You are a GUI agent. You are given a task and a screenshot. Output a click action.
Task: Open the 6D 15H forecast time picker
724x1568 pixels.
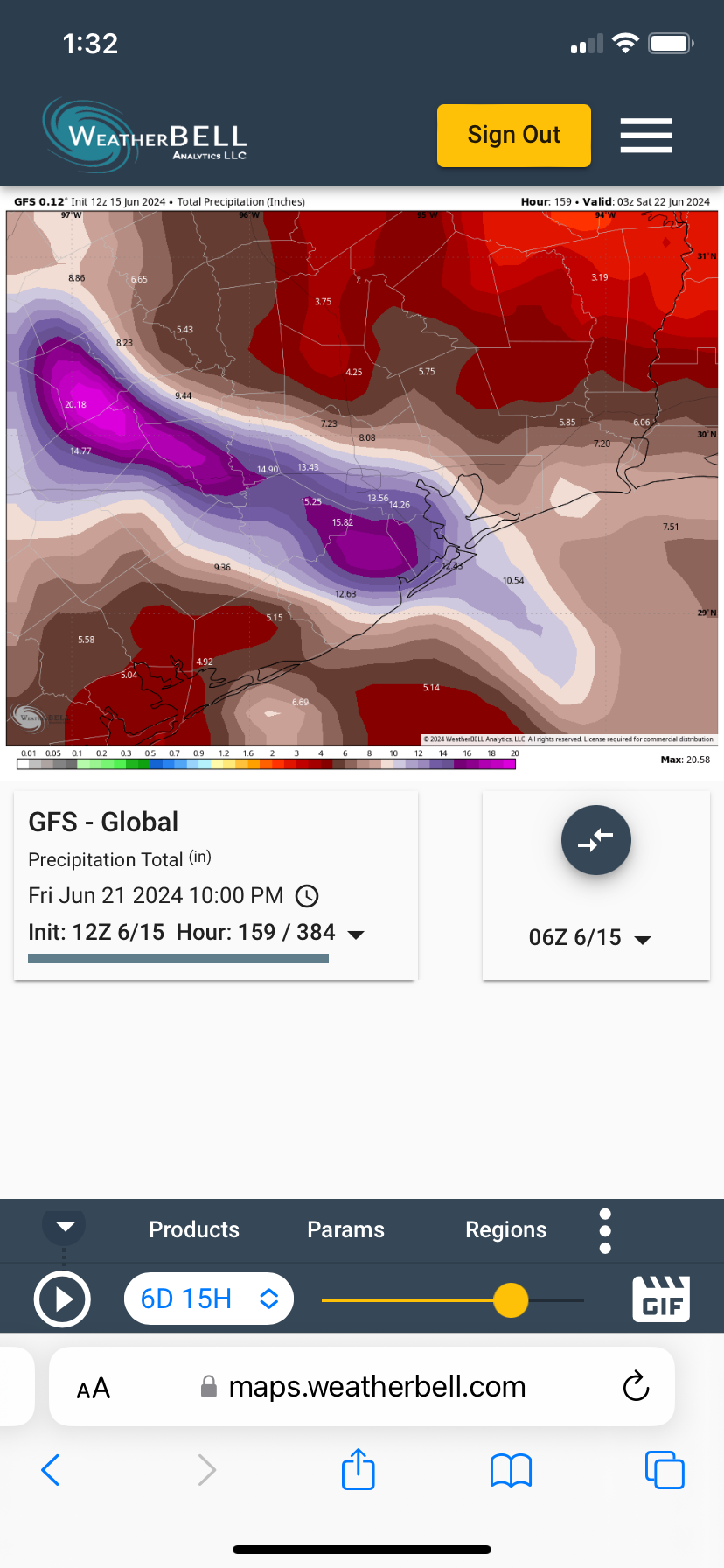209,1298
